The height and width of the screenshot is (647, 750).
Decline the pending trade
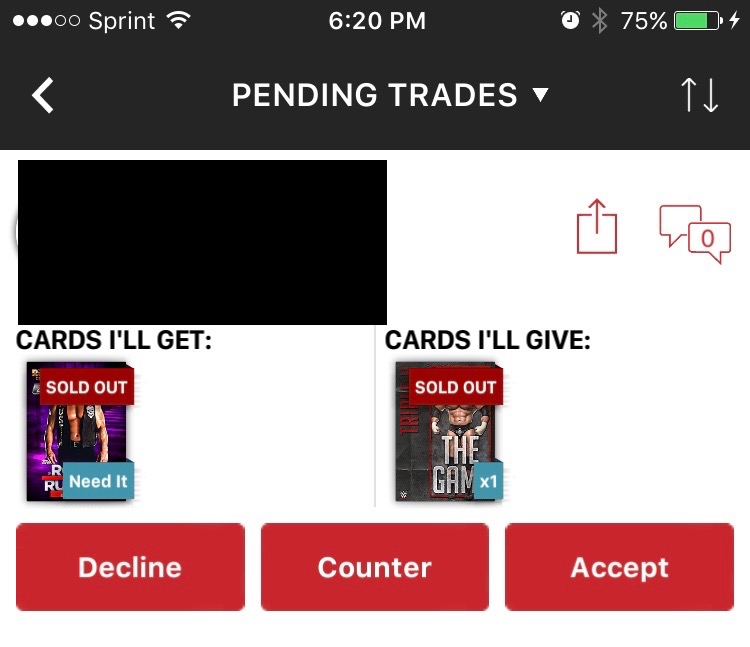pos(130,567)
